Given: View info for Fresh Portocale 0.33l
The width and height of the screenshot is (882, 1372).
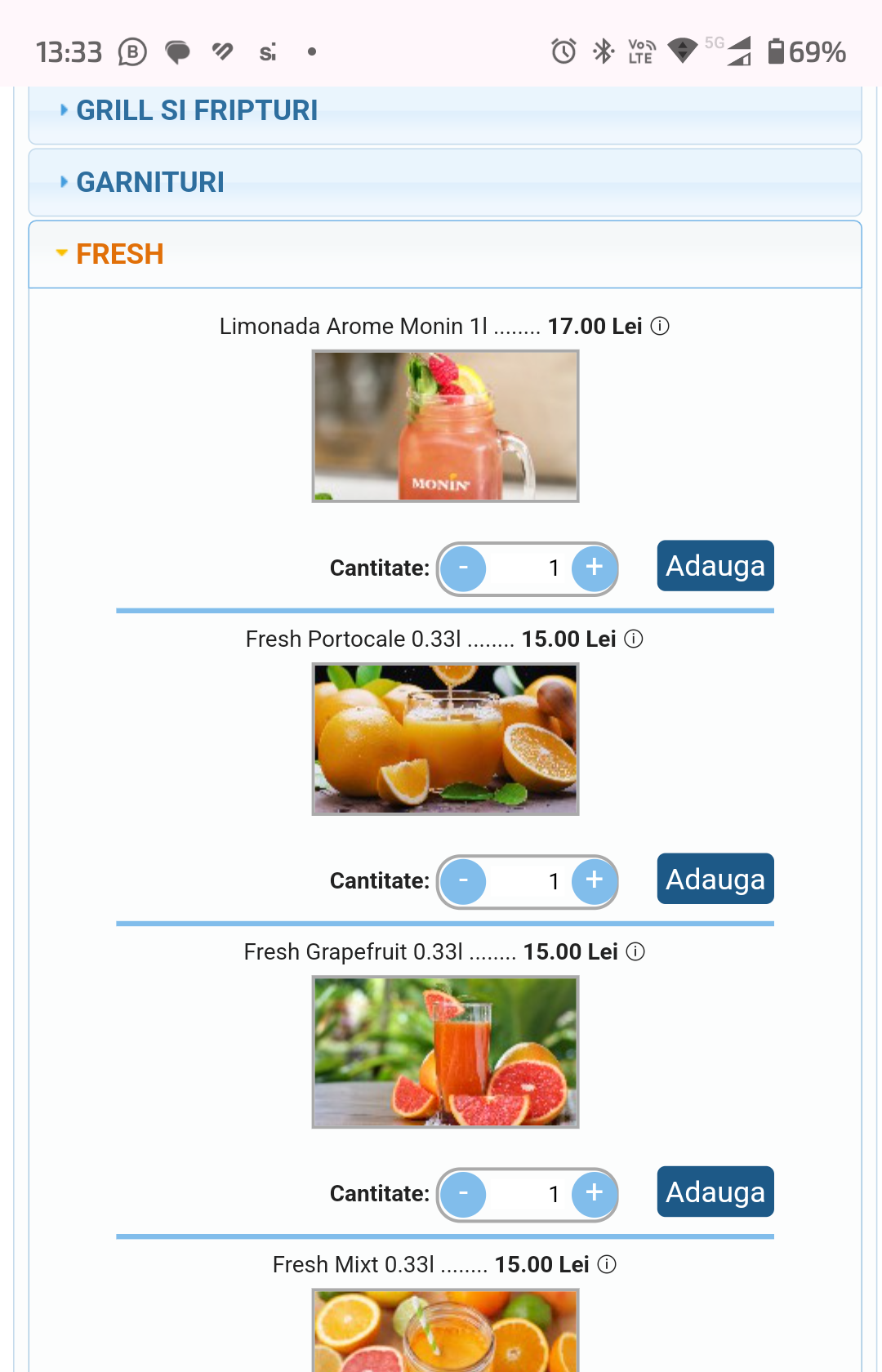Looking at the screenshot, I should click(x=634, y=639).
